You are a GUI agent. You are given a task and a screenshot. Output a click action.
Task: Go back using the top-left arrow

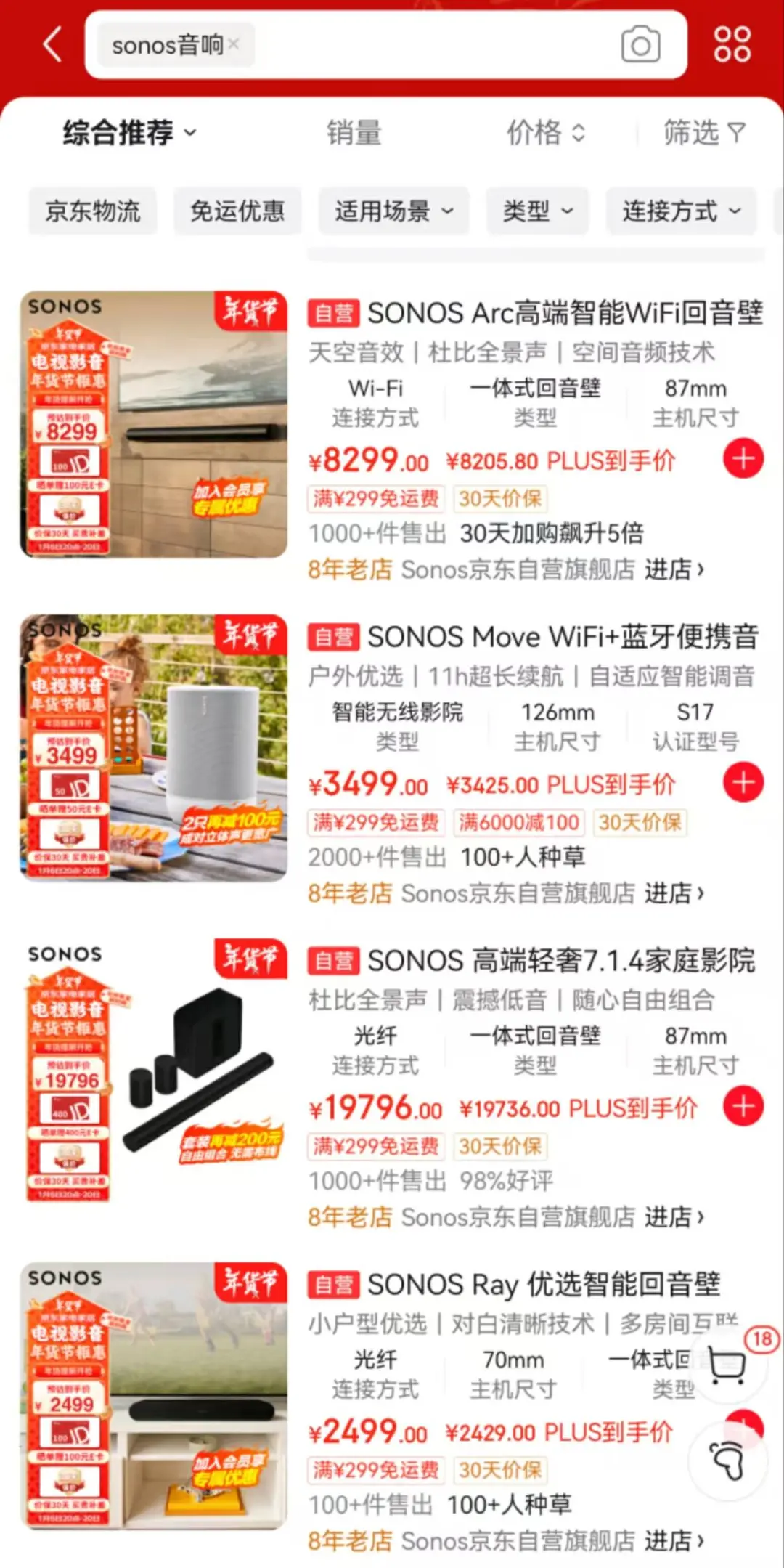52,44
